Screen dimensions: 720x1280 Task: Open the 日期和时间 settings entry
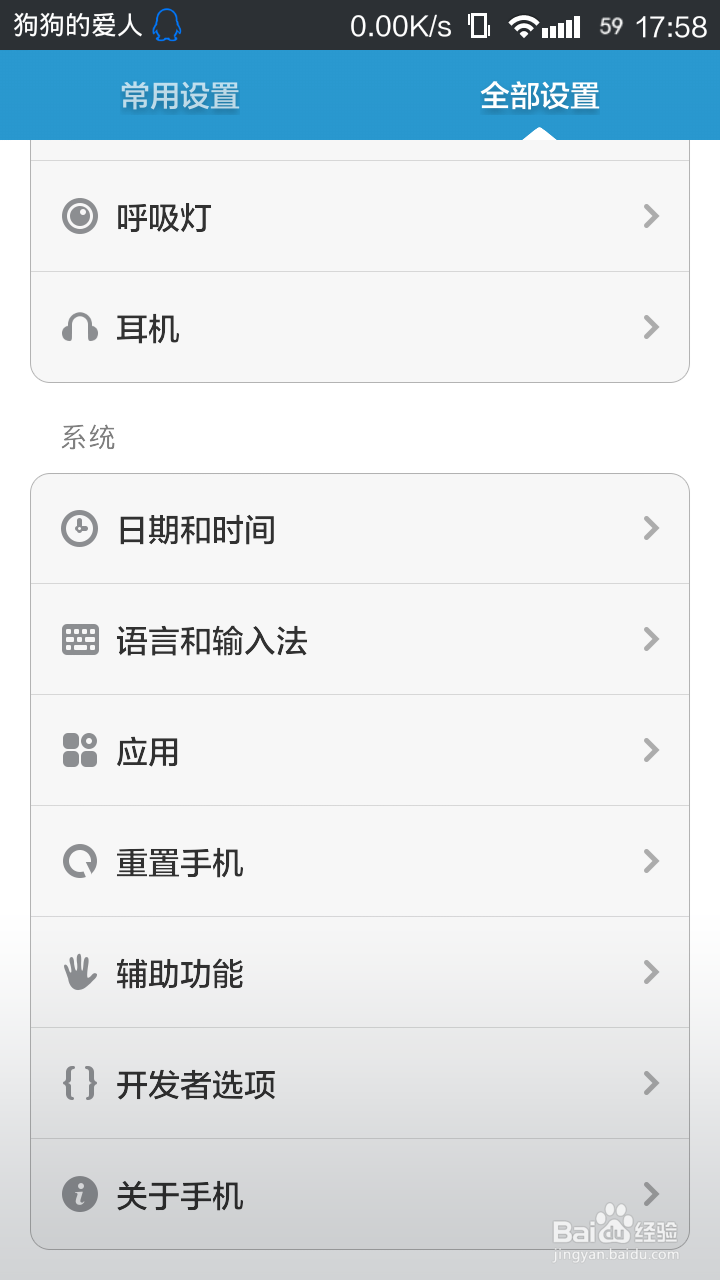pyautogui.click(x=360, y=528)
